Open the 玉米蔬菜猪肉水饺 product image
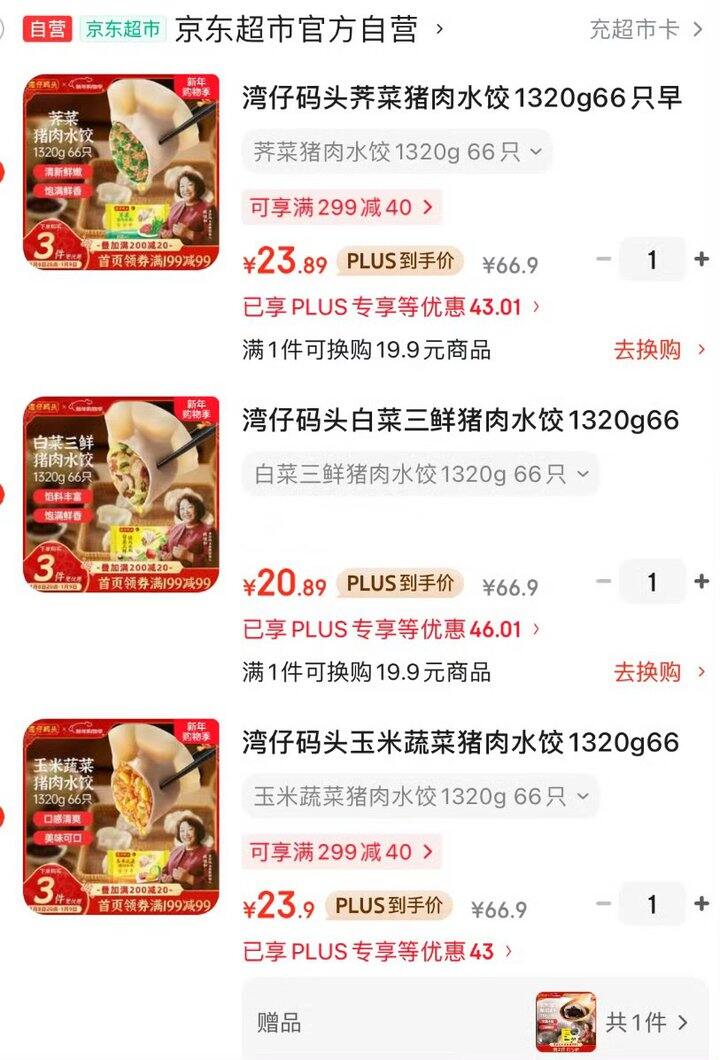 [121, 816]
